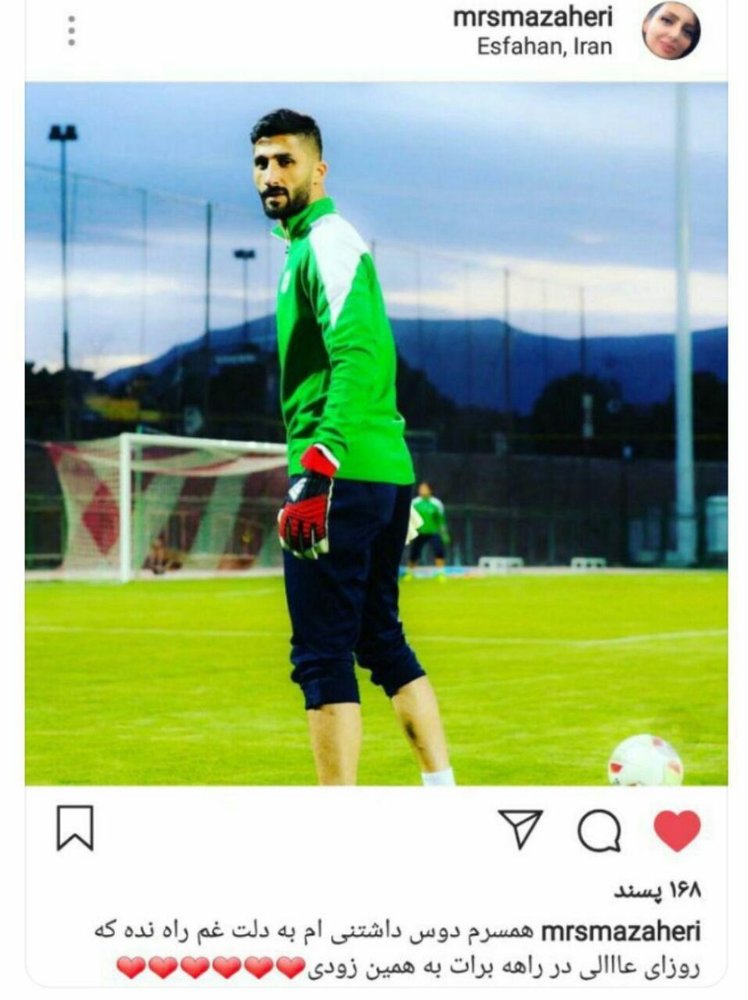Screen dimensions: 748x1000
Task: Save the post with the bookmark icon
Action: coord(74,829)
